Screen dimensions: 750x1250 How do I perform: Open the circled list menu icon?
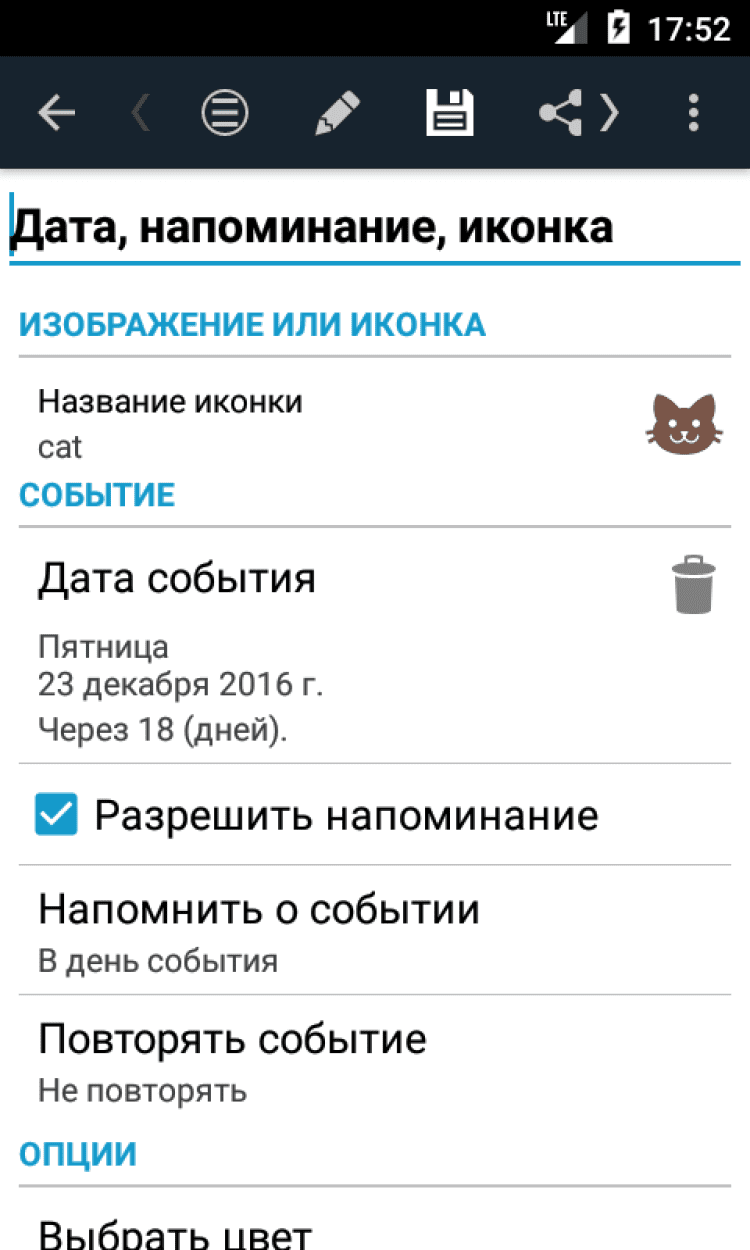click(x=224, y=113)
